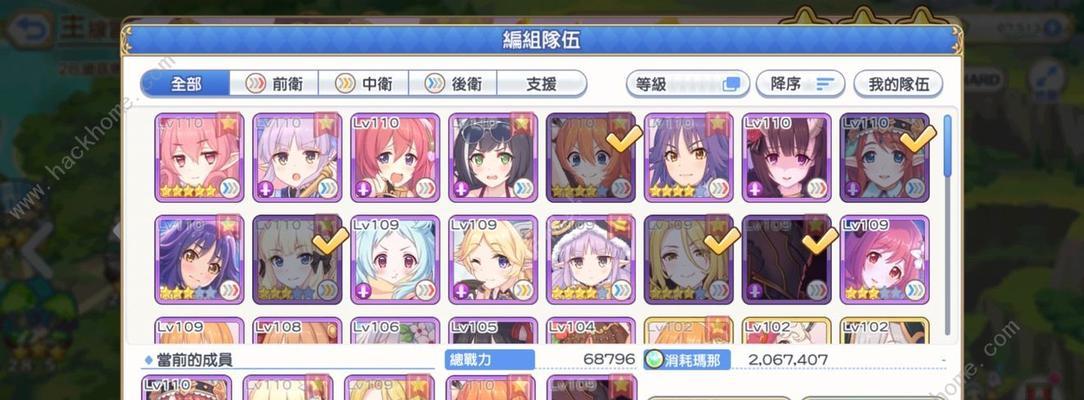The image size is (1084, 400).
Task: Select the pink-haired Lv110 character in first row
Action: coord(200,157)
